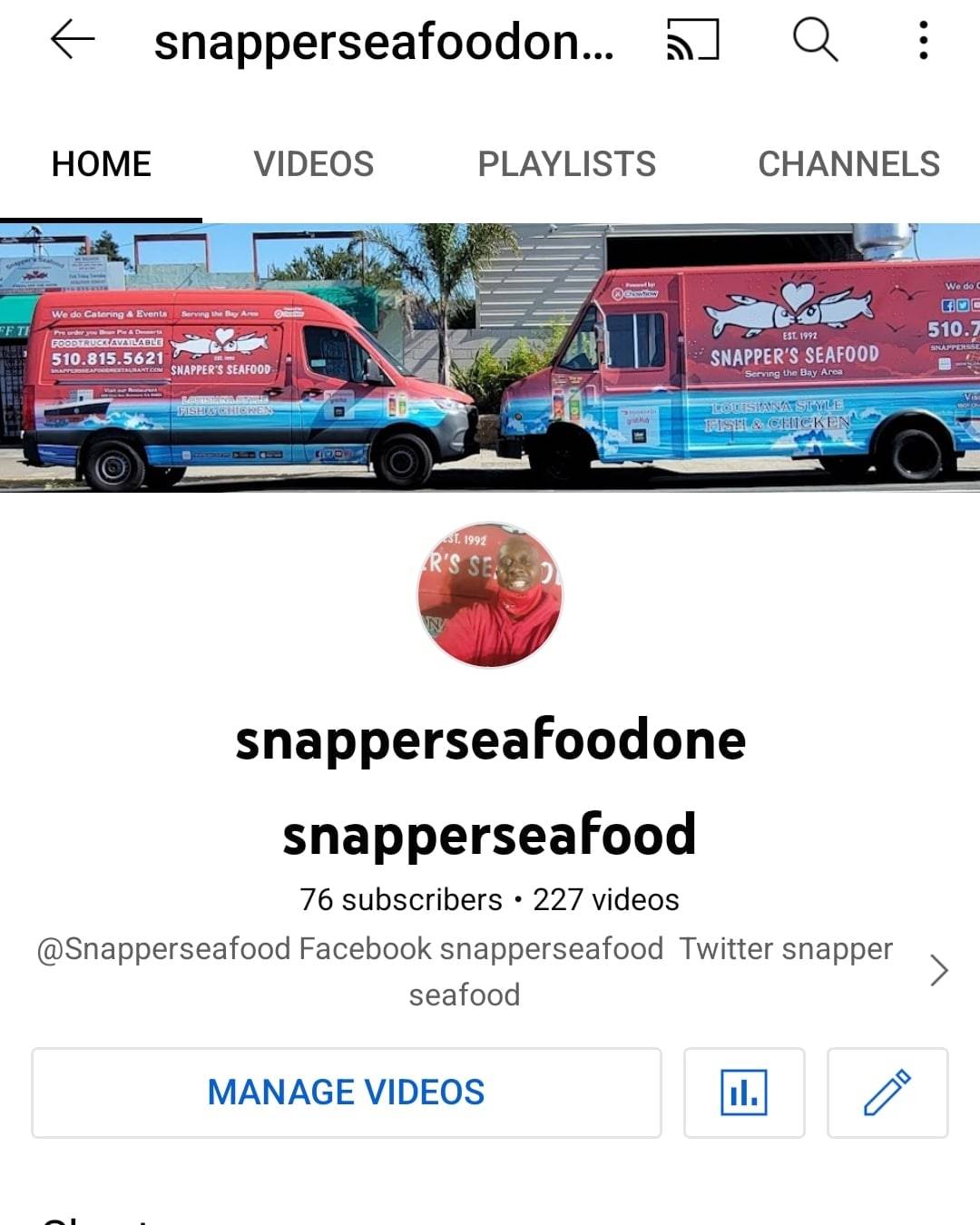Open the search icon
The height and width of the screenshot is (1225, 980).
(814, 41)
